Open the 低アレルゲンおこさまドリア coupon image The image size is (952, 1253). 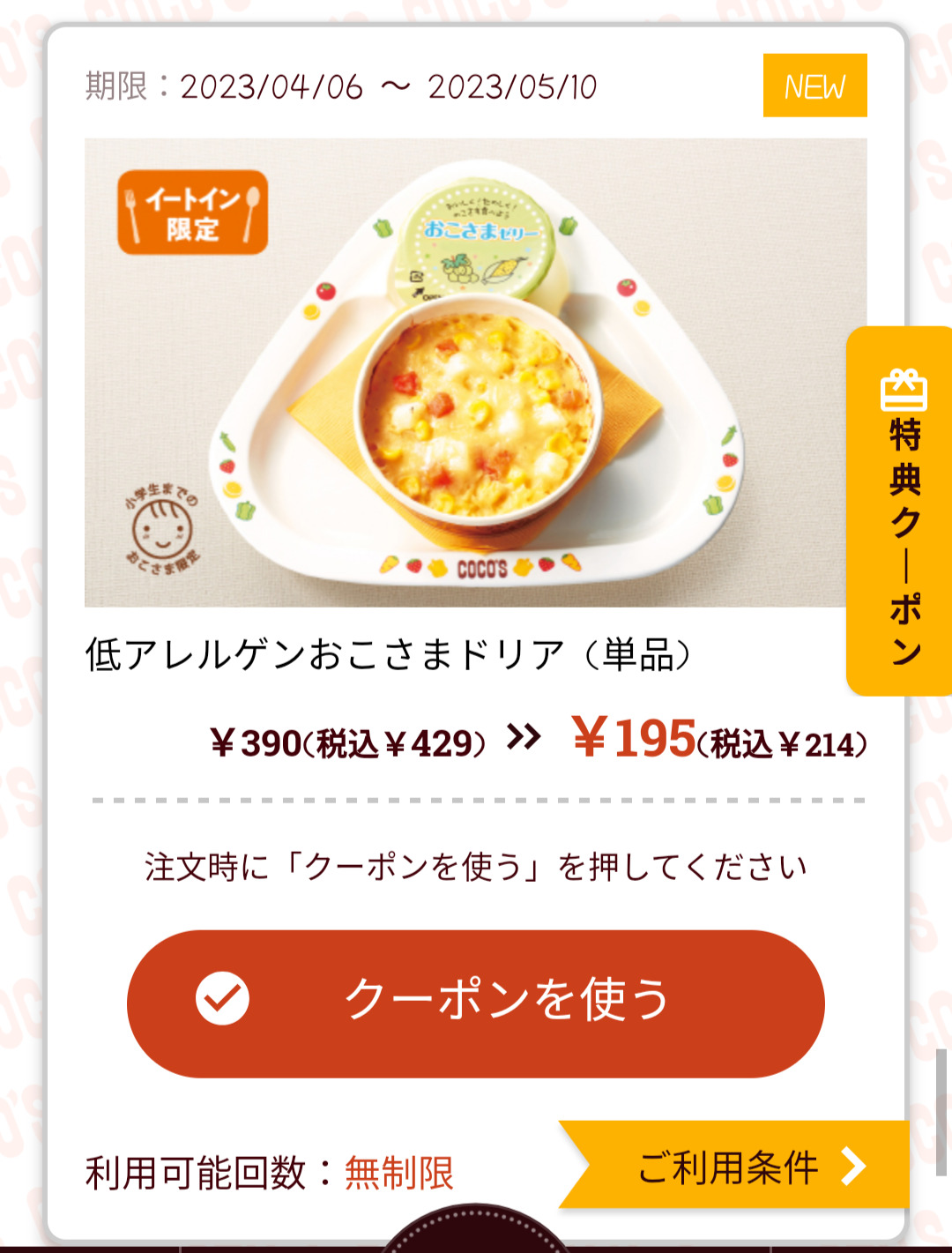(x=476, y=372)
